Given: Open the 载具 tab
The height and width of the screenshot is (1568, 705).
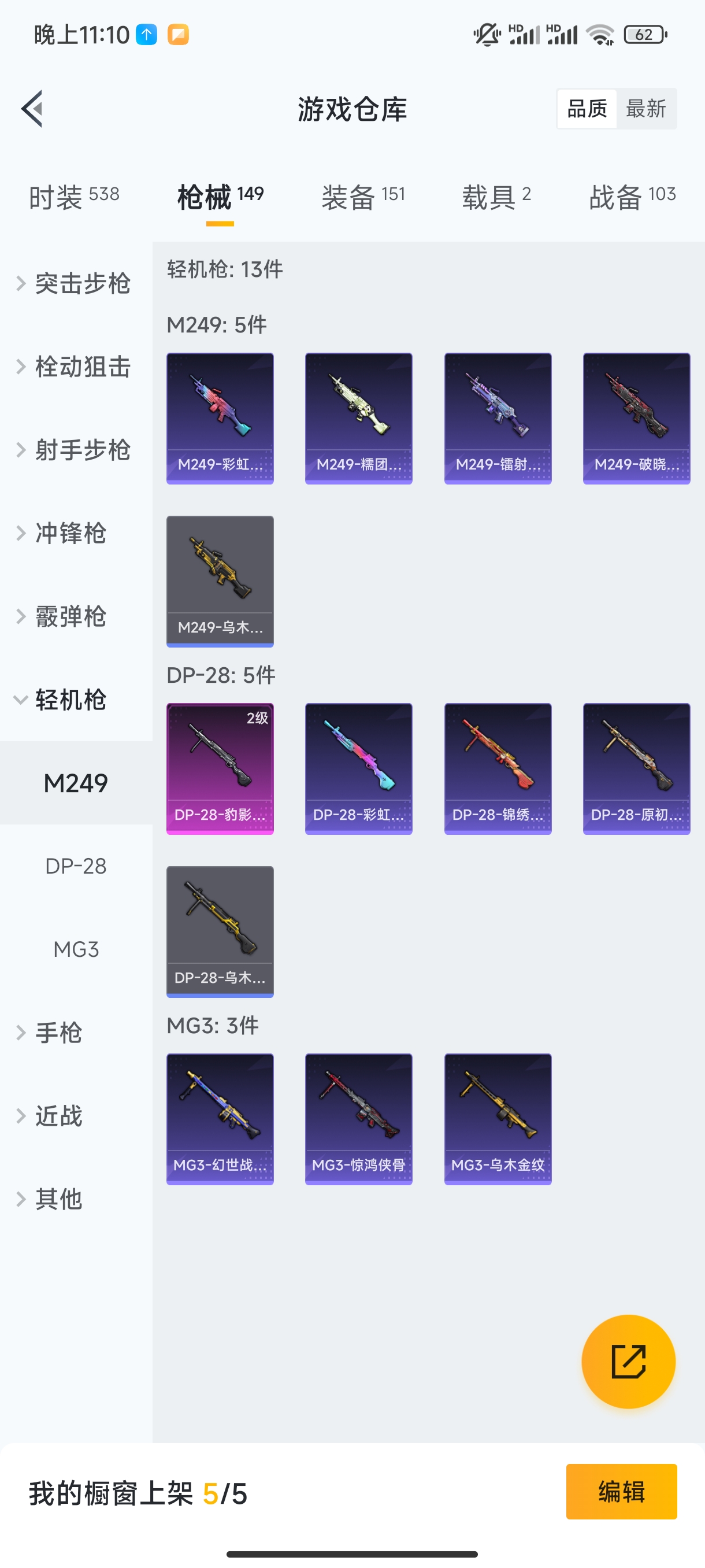Looking at the screenshot, I should tap(496, 196).
